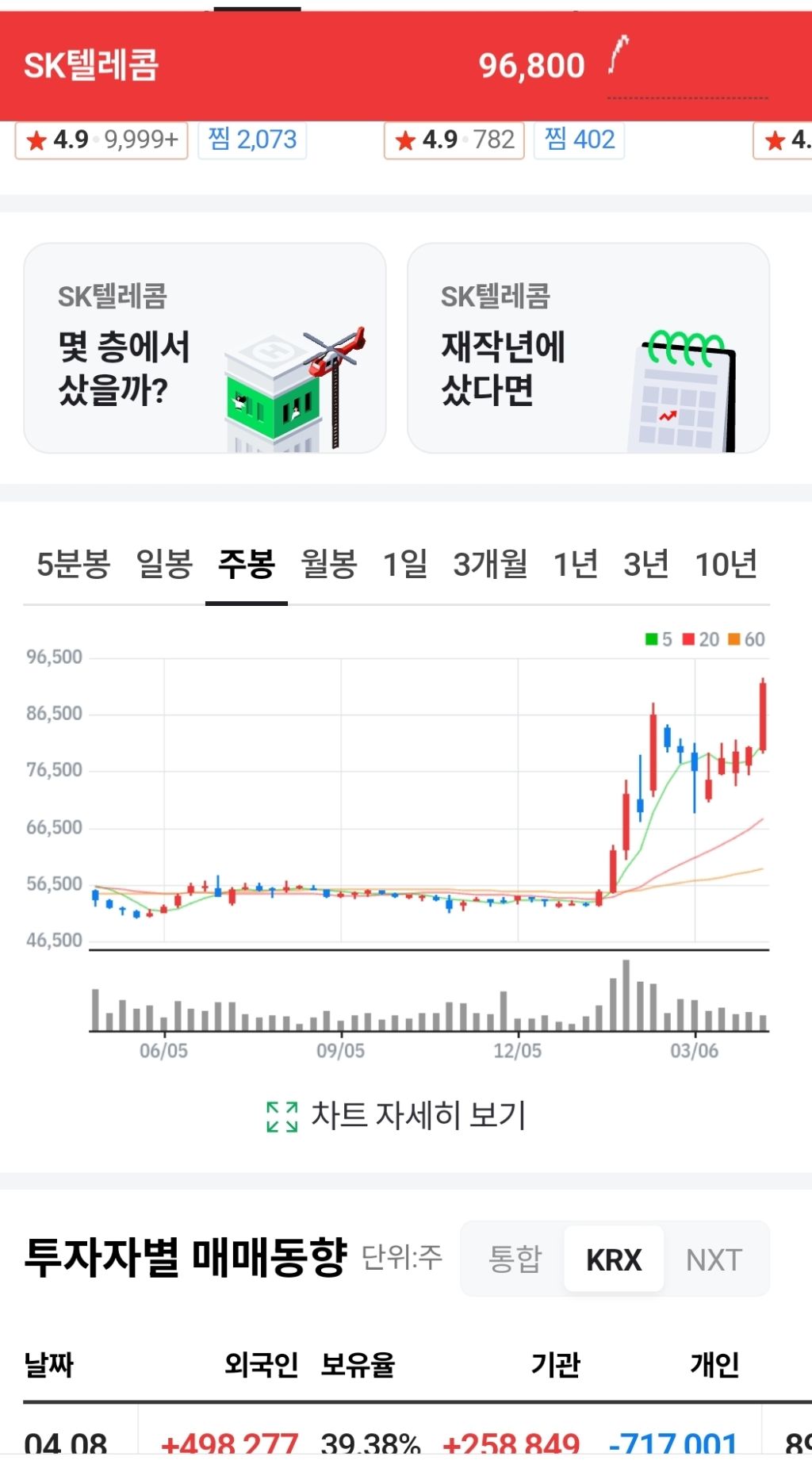Select the 주봉 chart tab
The image size is (812, 1472).
click(247, 565)
